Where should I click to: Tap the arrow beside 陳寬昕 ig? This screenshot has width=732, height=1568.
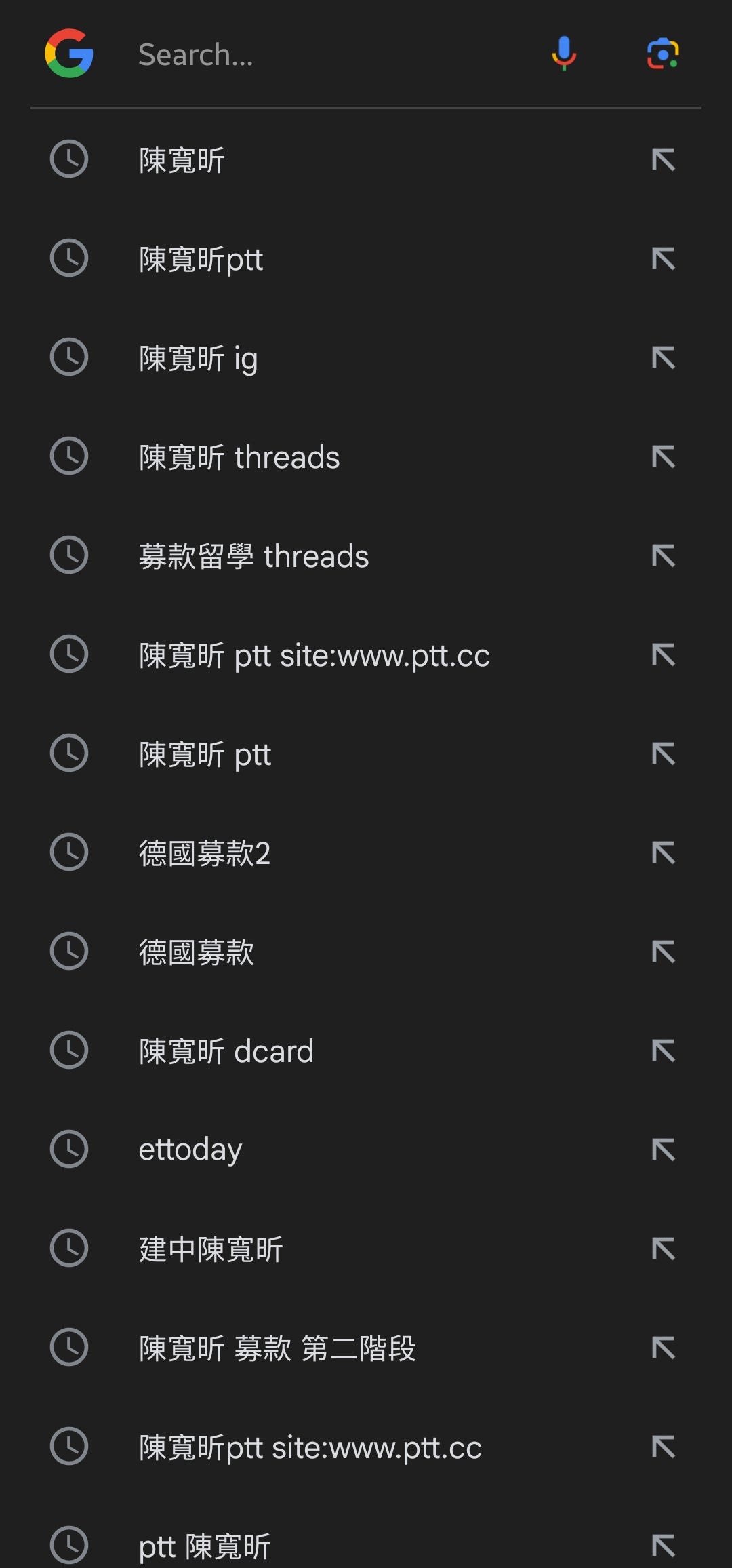pyautogui.click(x=664, y=358)
